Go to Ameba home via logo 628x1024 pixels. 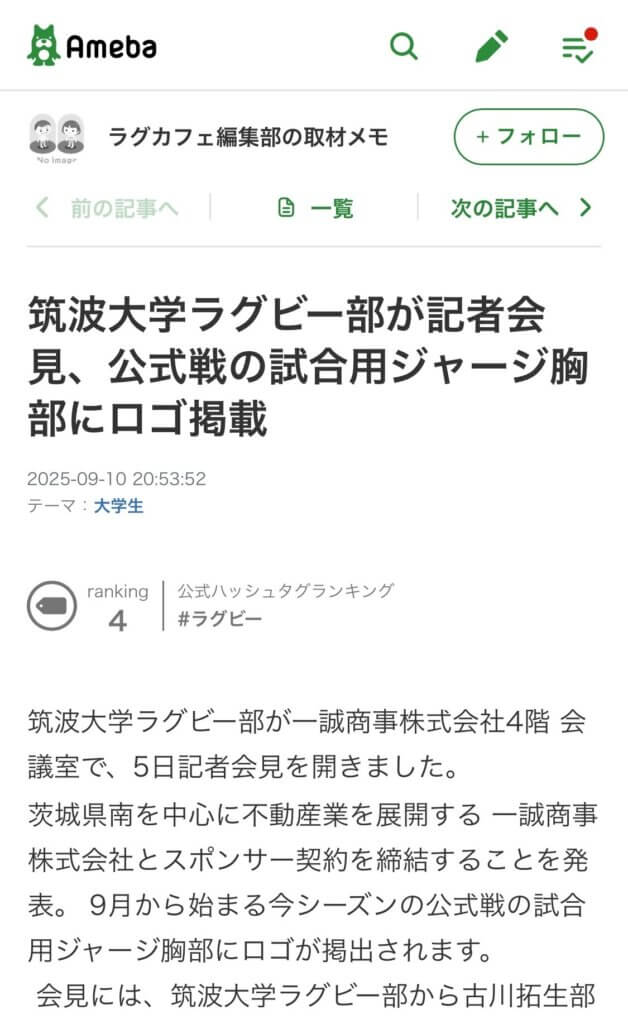92,46
